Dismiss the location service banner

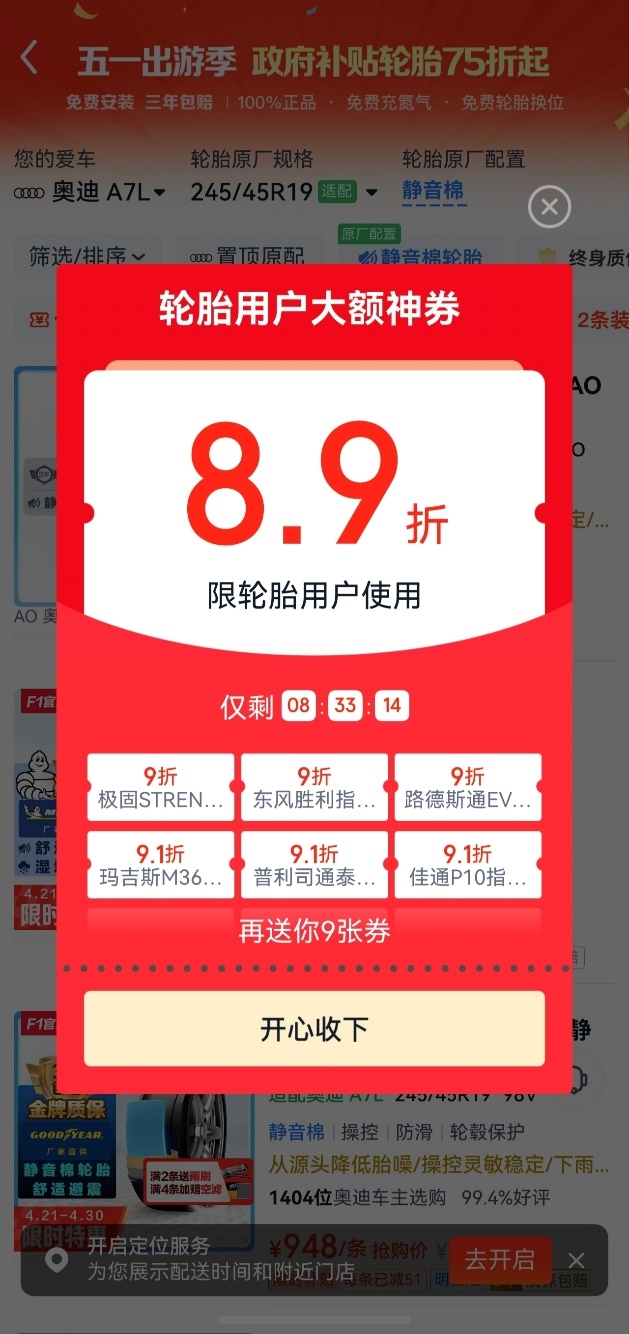(577, 1260)
